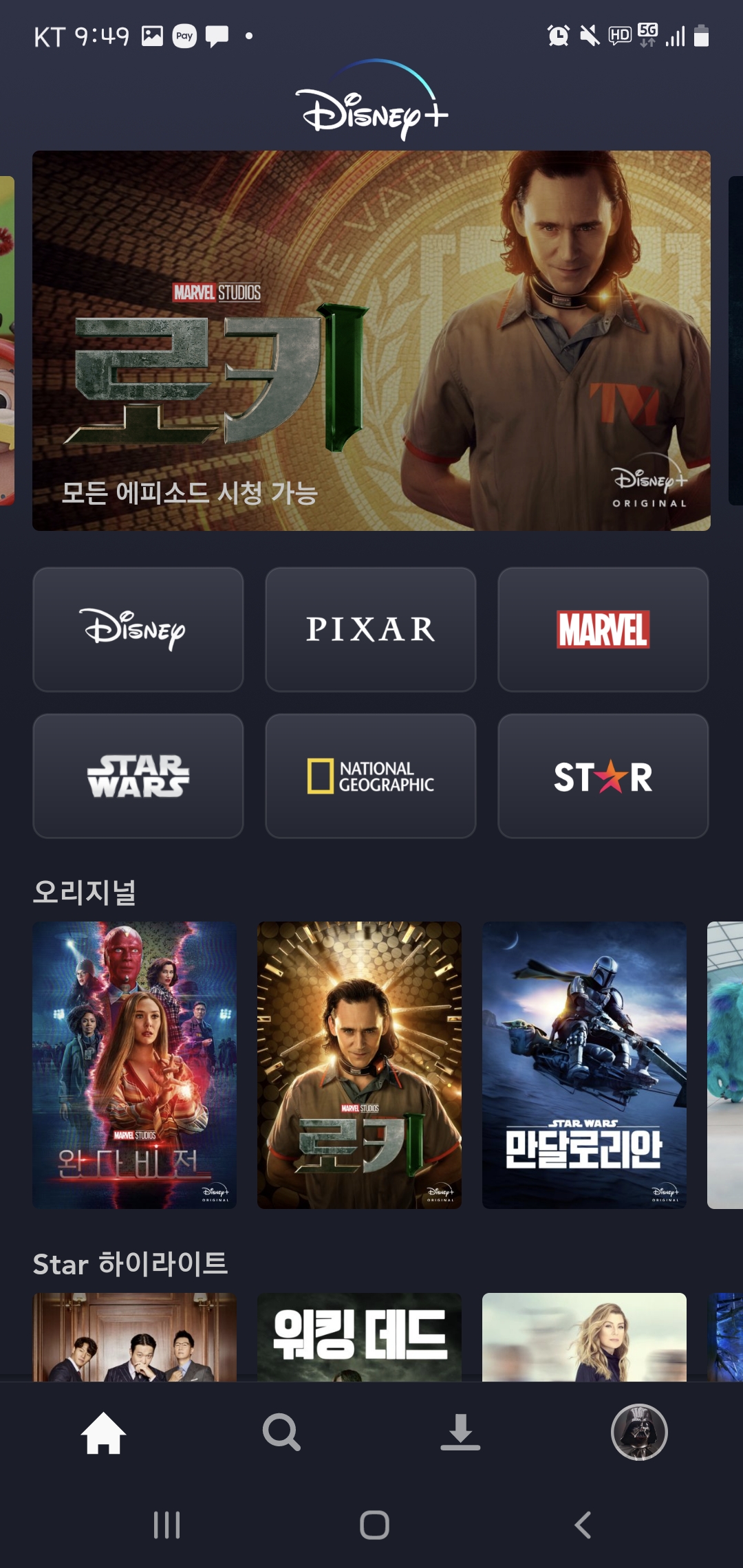Browse the Pixar collection

(371, 629)
